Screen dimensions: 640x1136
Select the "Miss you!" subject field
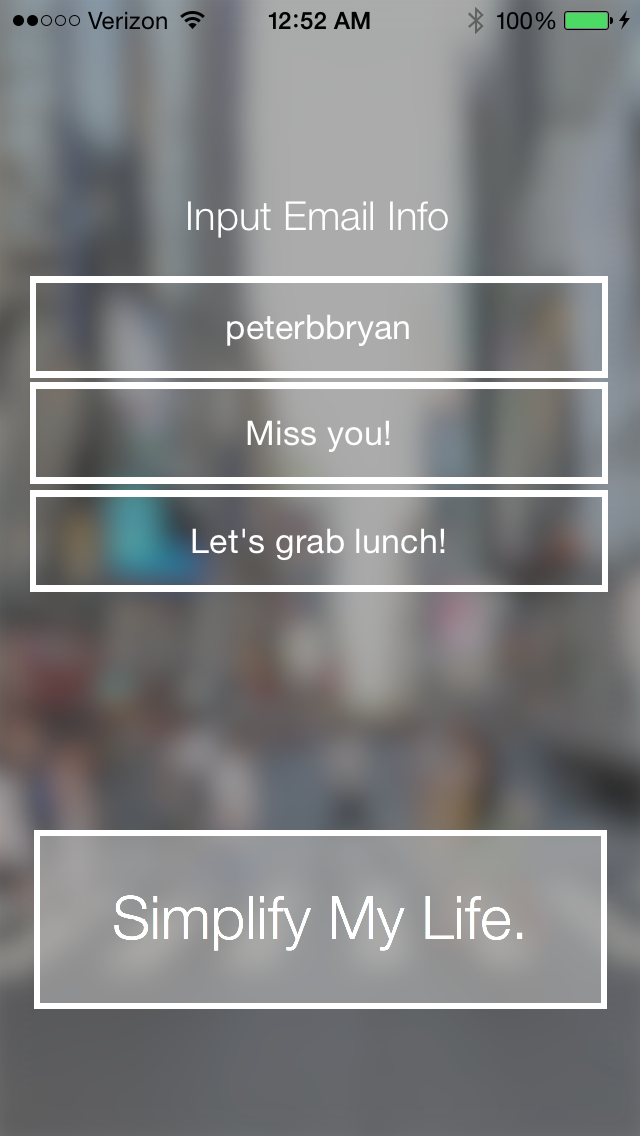319,433
